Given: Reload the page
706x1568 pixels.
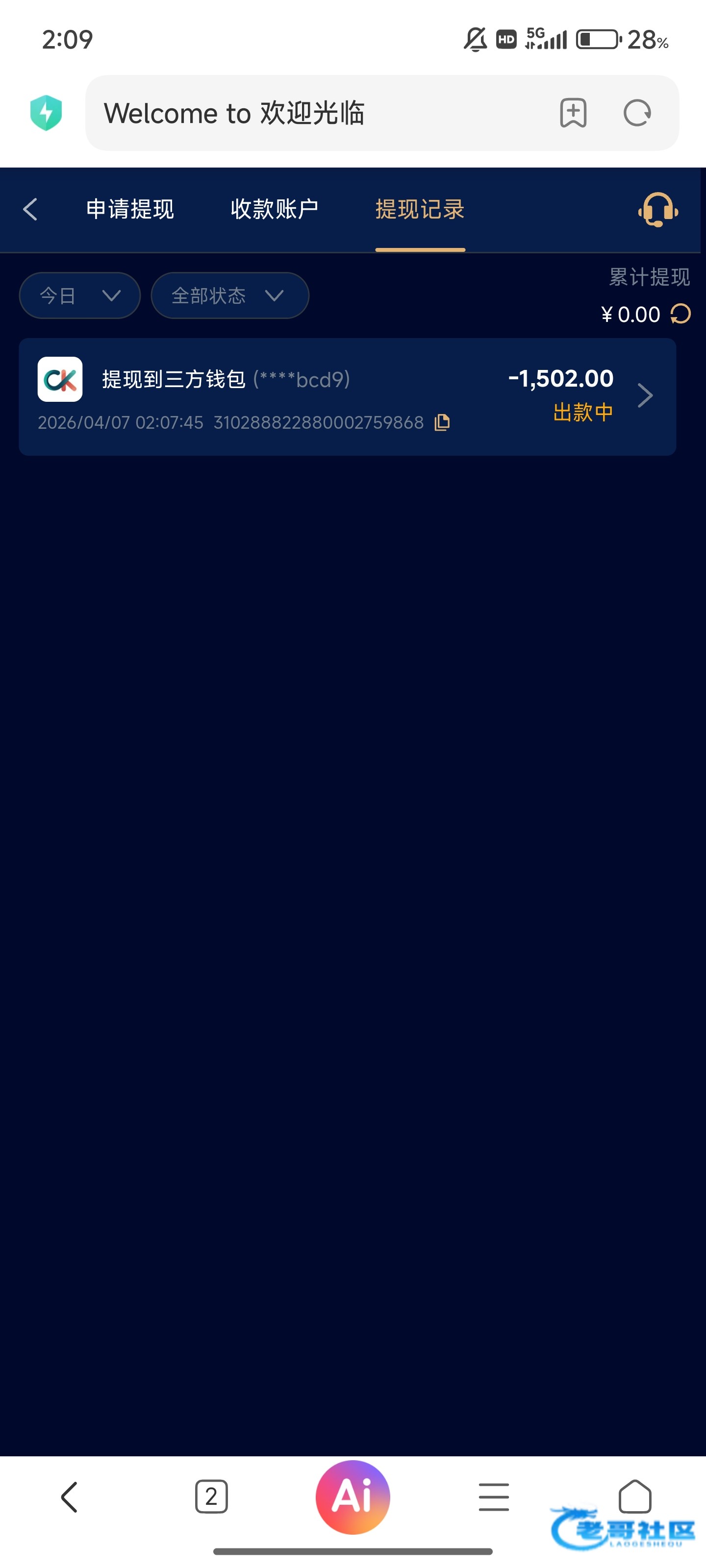Looking at the screenshot, I should [x=637, y=113].
